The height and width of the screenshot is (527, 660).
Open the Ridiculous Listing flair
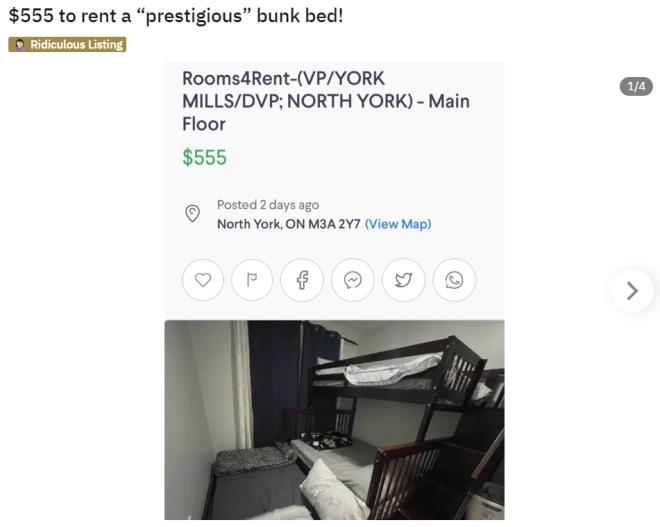pyautogui.click(x=68, y=45)
